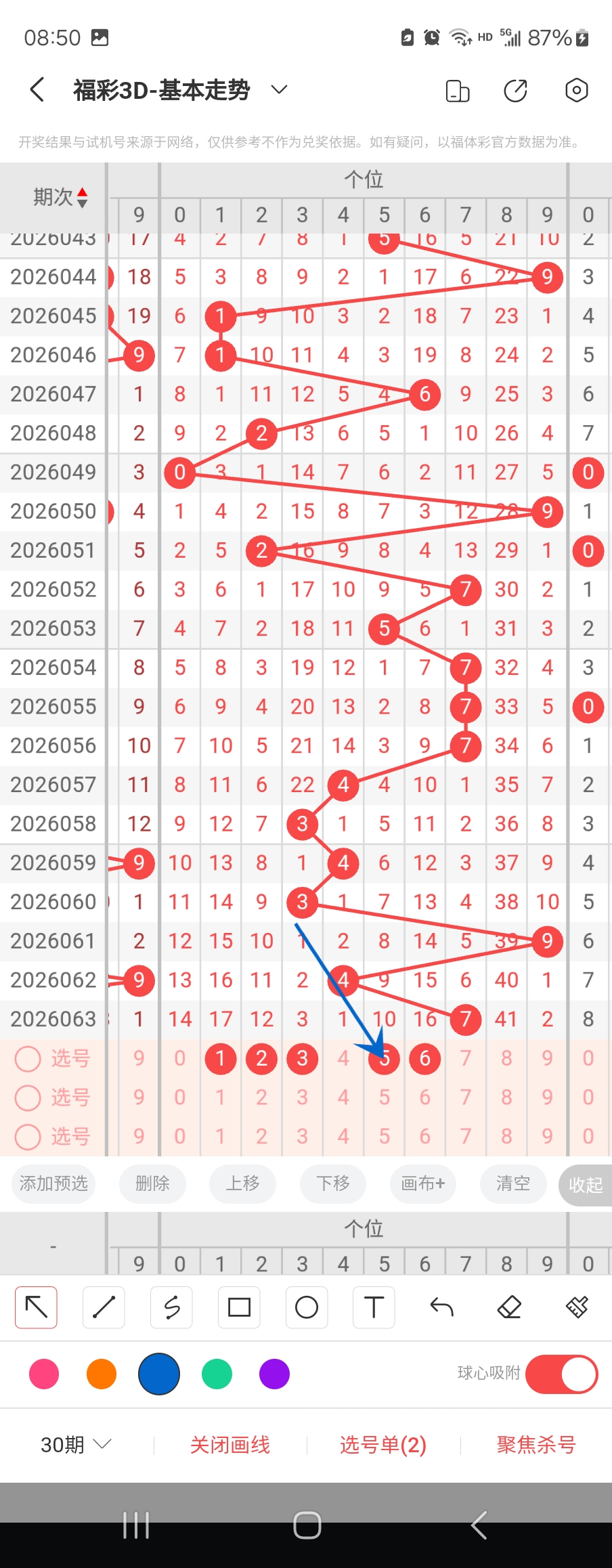Tap the 删除 button
Image resolution: width=612 pixels, height=1568 pixels.
pos(152,1183)
